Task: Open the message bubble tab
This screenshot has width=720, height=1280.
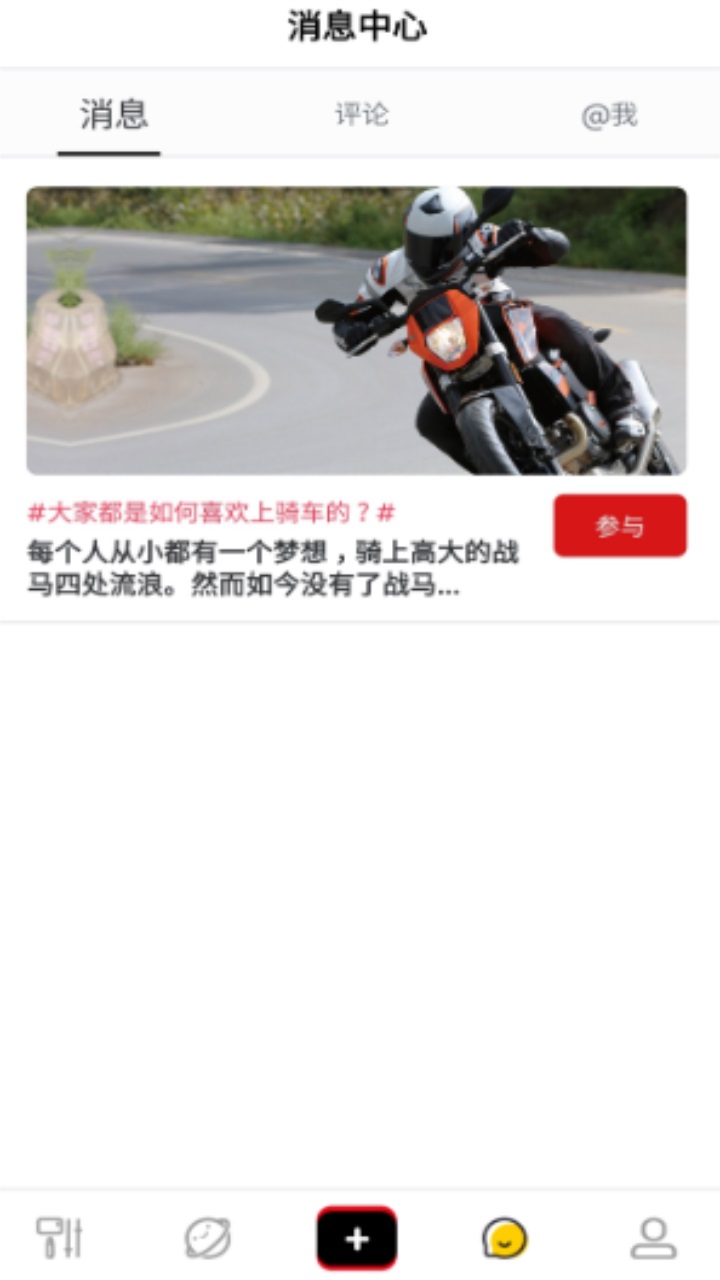Action: pos(505,1238)
